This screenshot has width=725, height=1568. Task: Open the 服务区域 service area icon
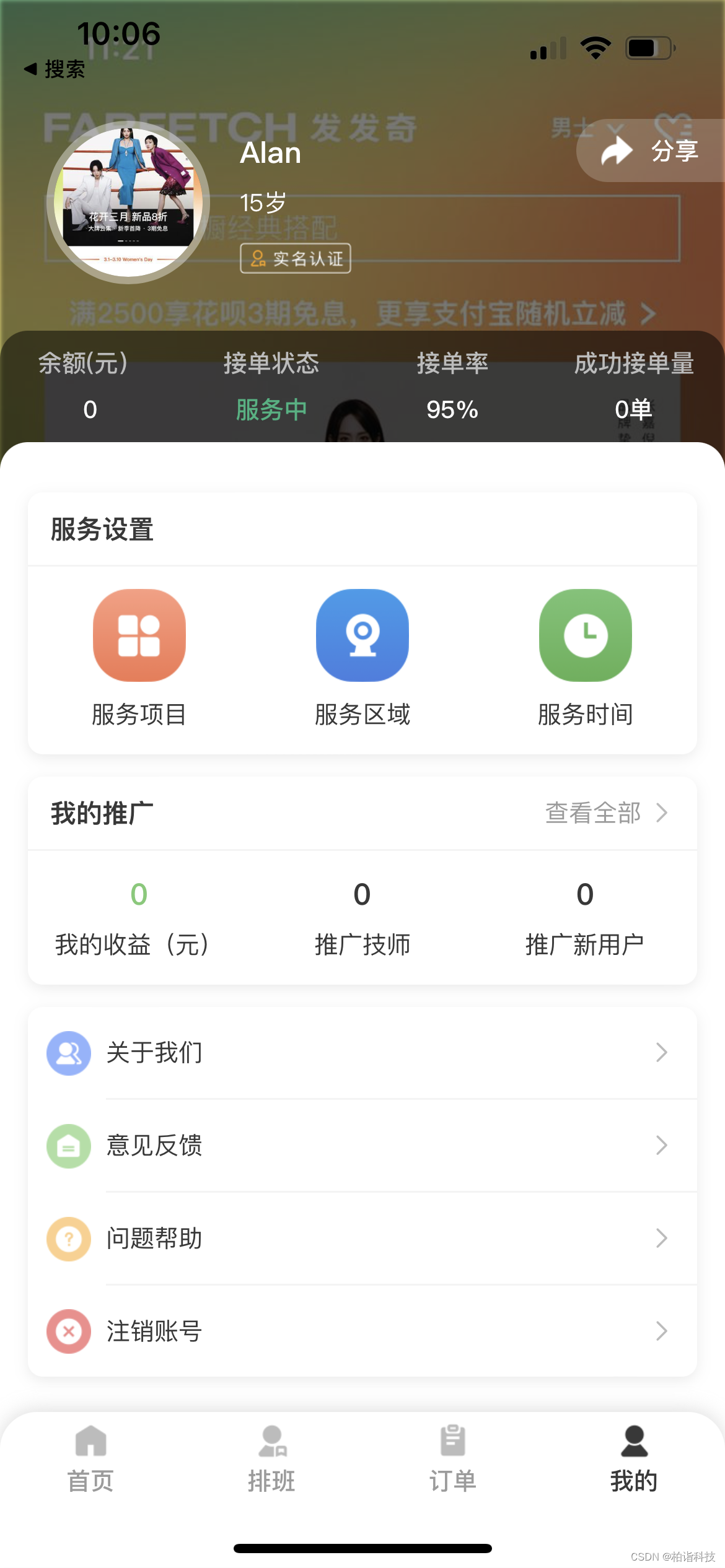[362, 635]
